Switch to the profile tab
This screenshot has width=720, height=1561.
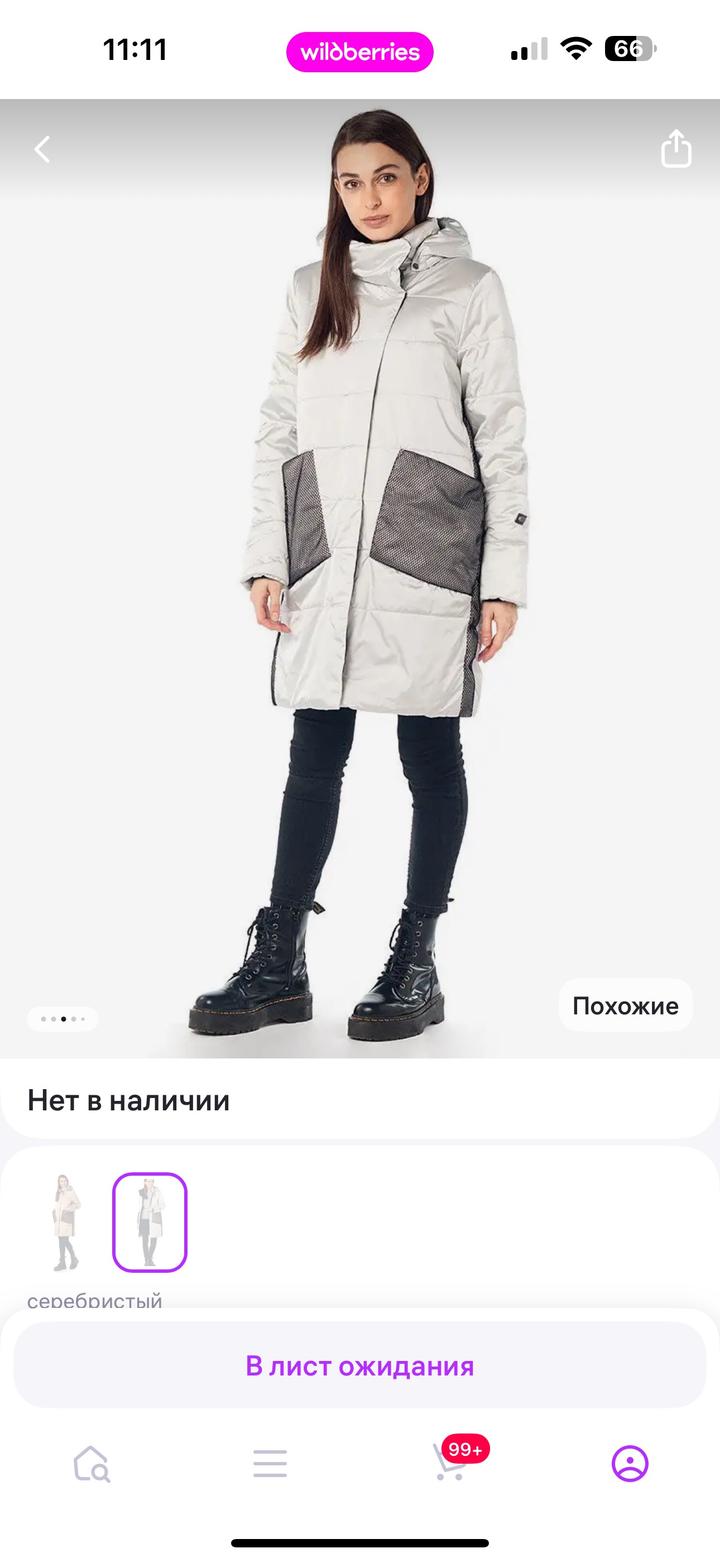click(630, 1464)
